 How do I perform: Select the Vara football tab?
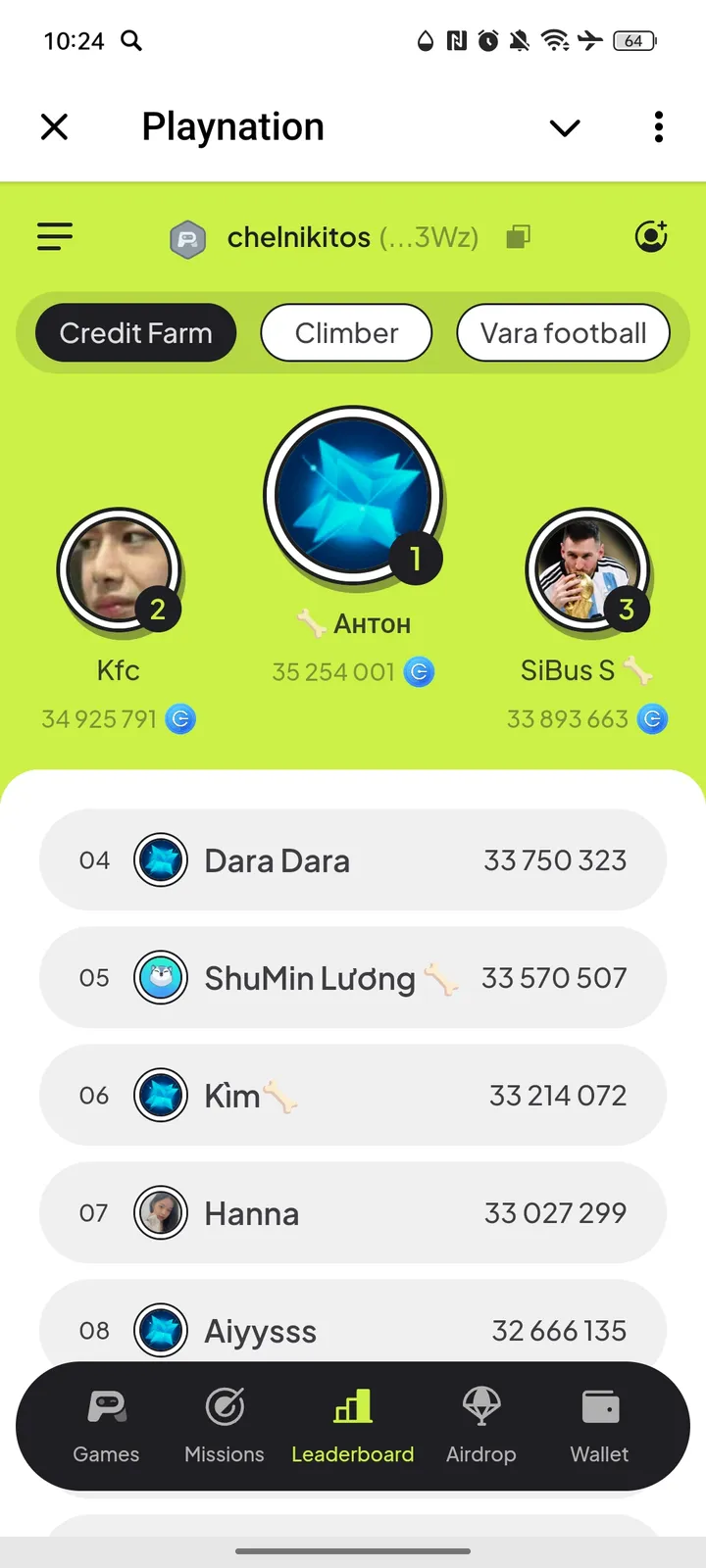(564, 332)
